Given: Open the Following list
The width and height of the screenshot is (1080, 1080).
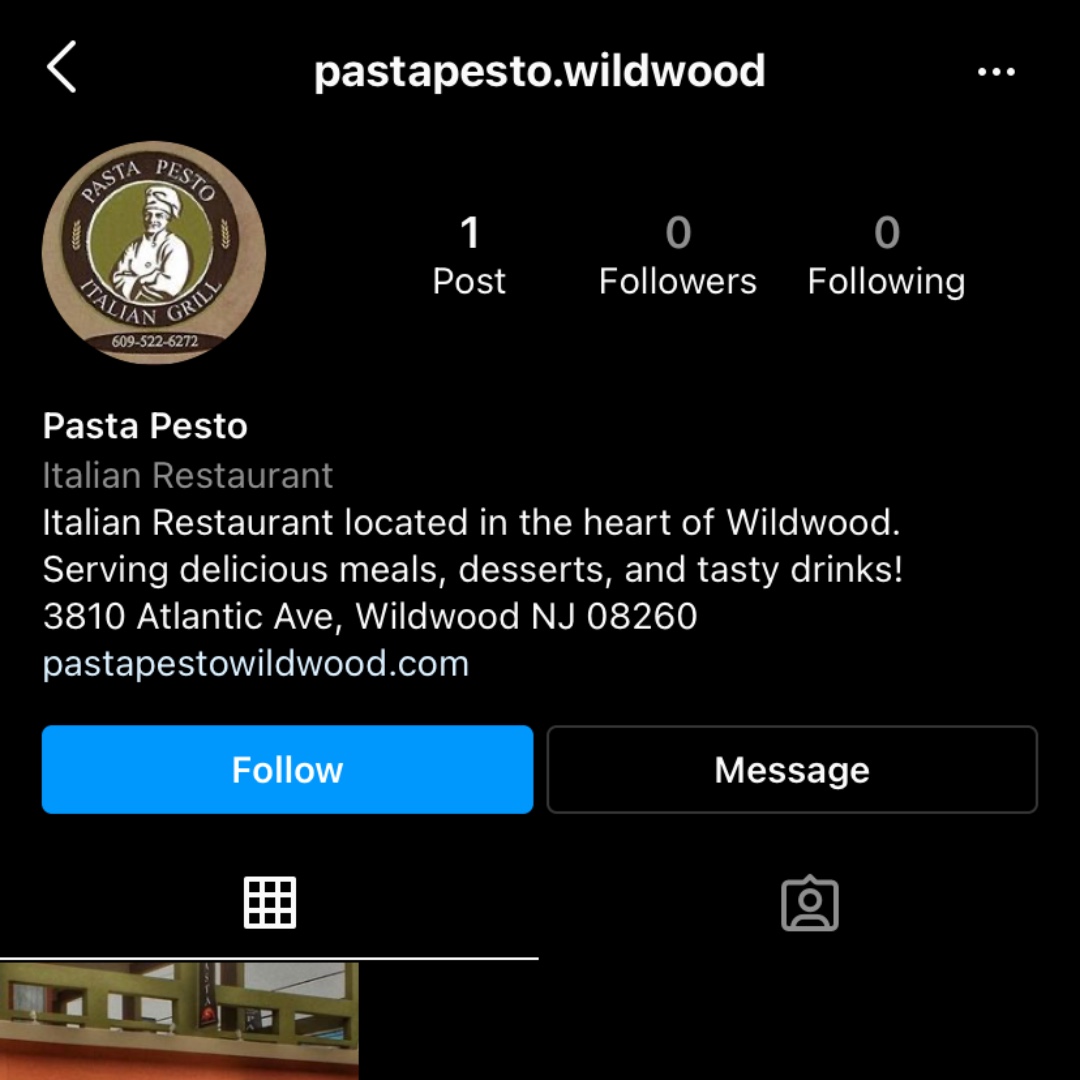Looking at the screenshot, I should click(x=886, y=256).
